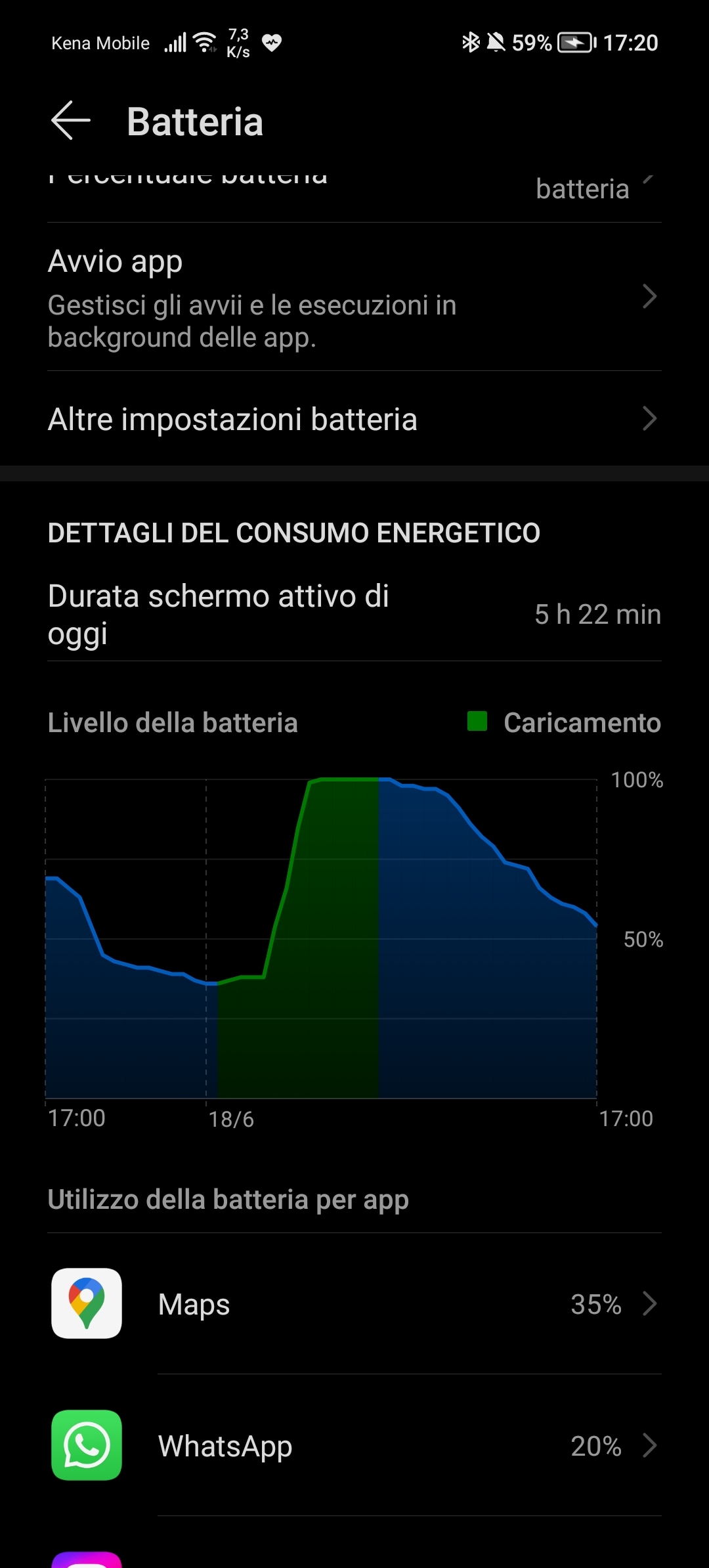
Task: View WhatsApp battery usage details
Action: (x=354, y=1446)
